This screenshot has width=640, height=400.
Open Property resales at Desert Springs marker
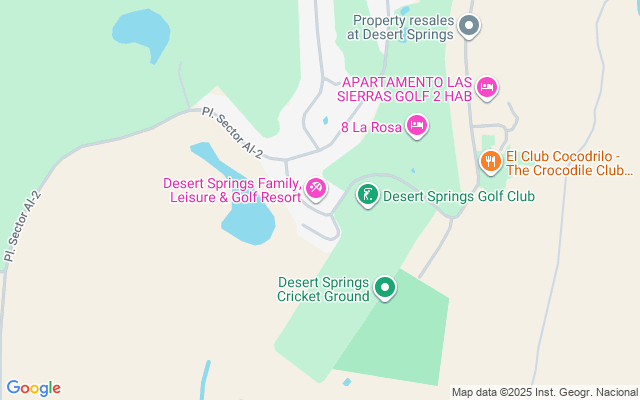(469, 26)
